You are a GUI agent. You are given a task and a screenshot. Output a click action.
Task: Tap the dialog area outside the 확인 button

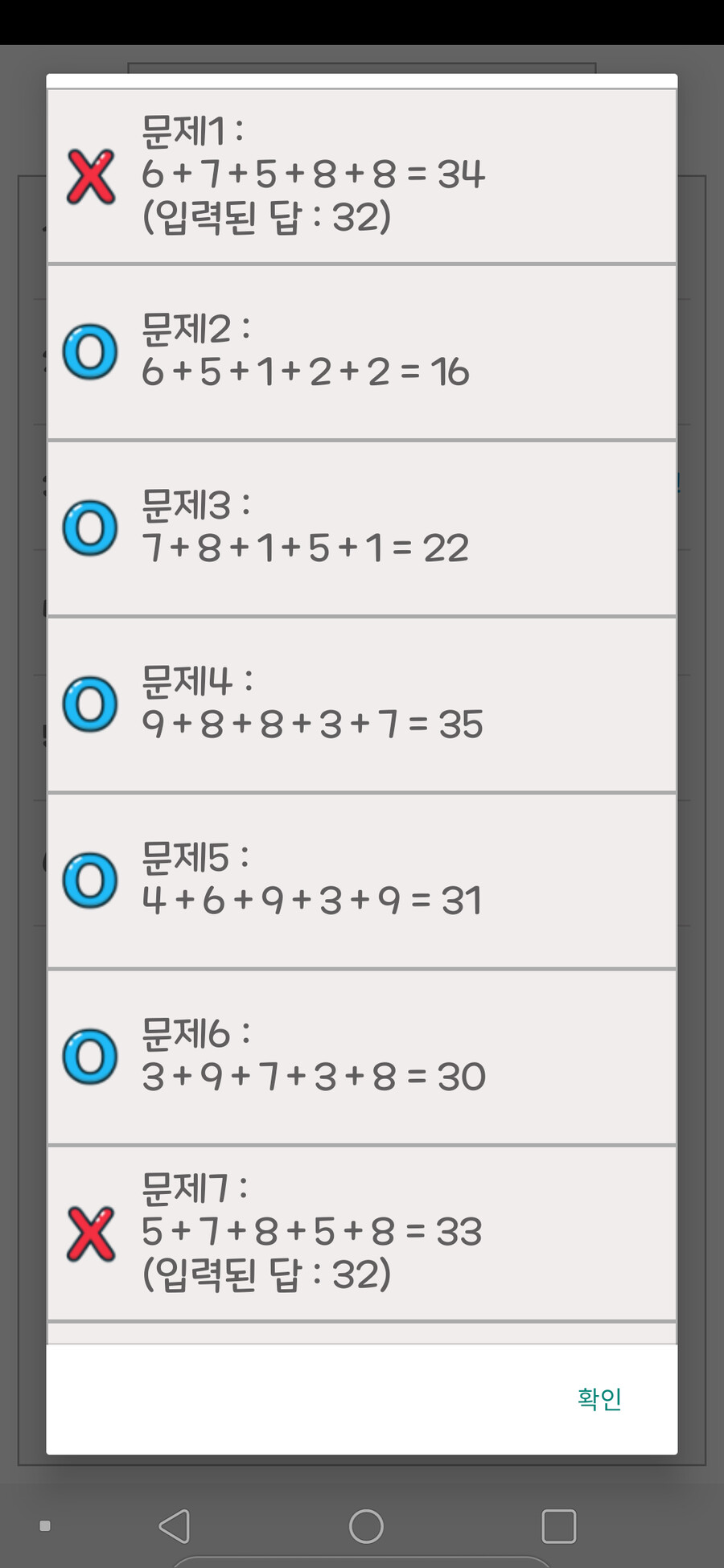241,1397
